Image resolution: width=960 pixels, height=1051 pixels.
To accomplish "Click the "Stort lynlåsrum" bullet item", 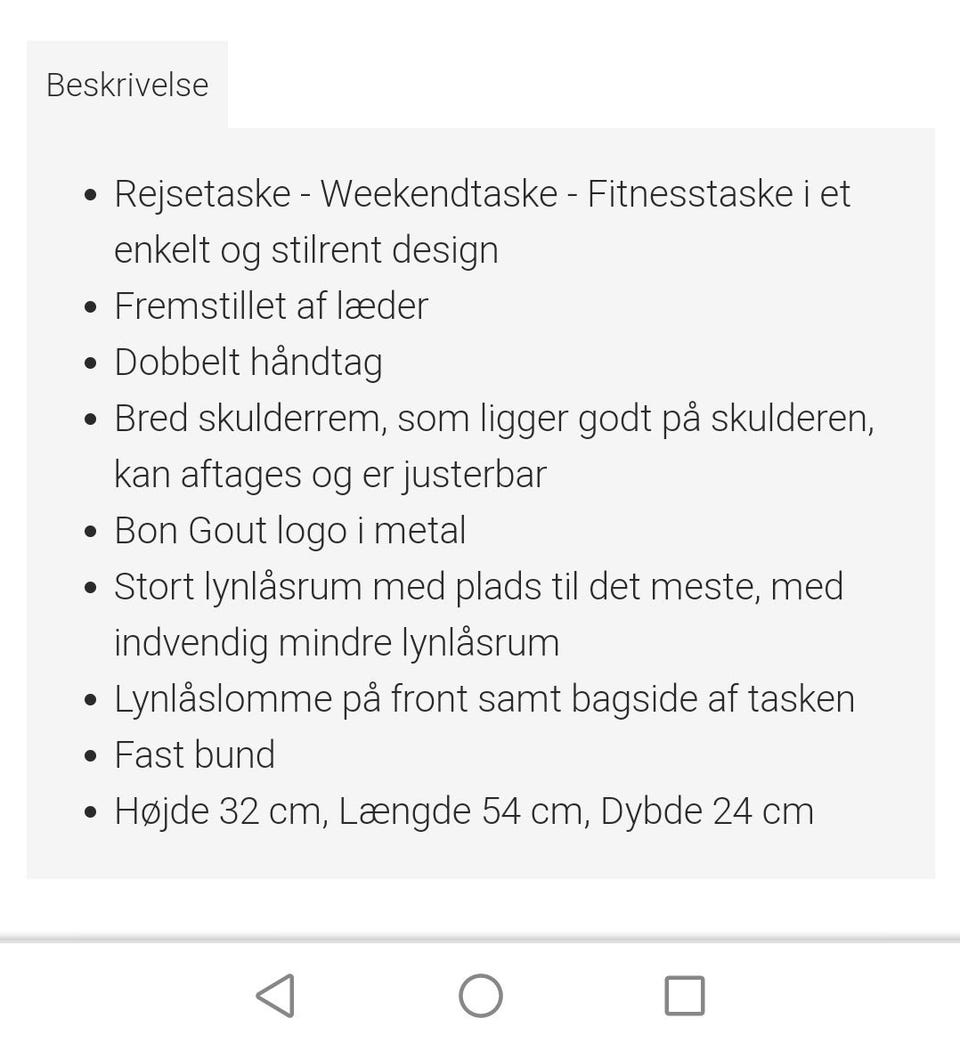I will click(480, 586).
